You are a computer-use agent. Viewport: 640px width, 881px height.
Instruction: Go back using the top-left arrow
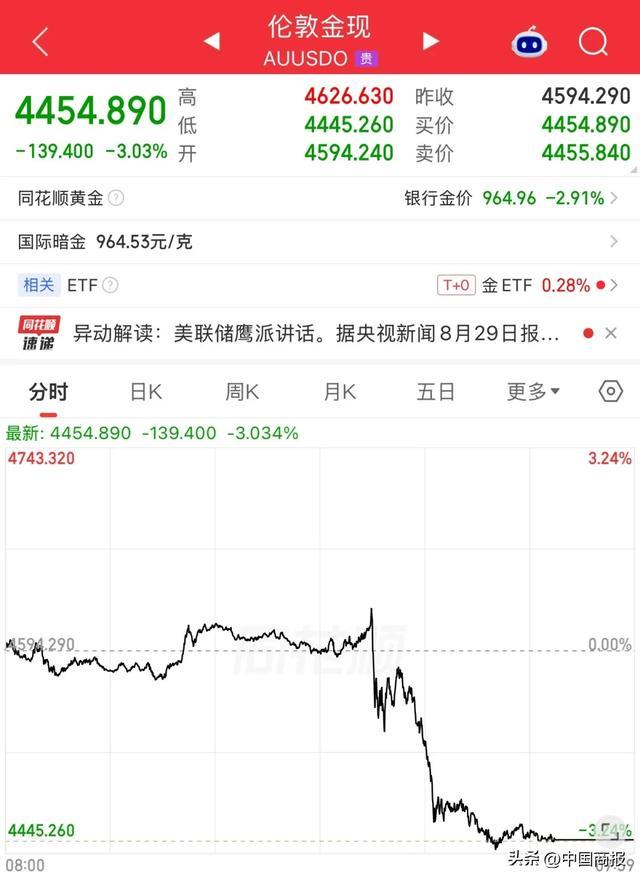pyautogui.click(x=40, y=42)
